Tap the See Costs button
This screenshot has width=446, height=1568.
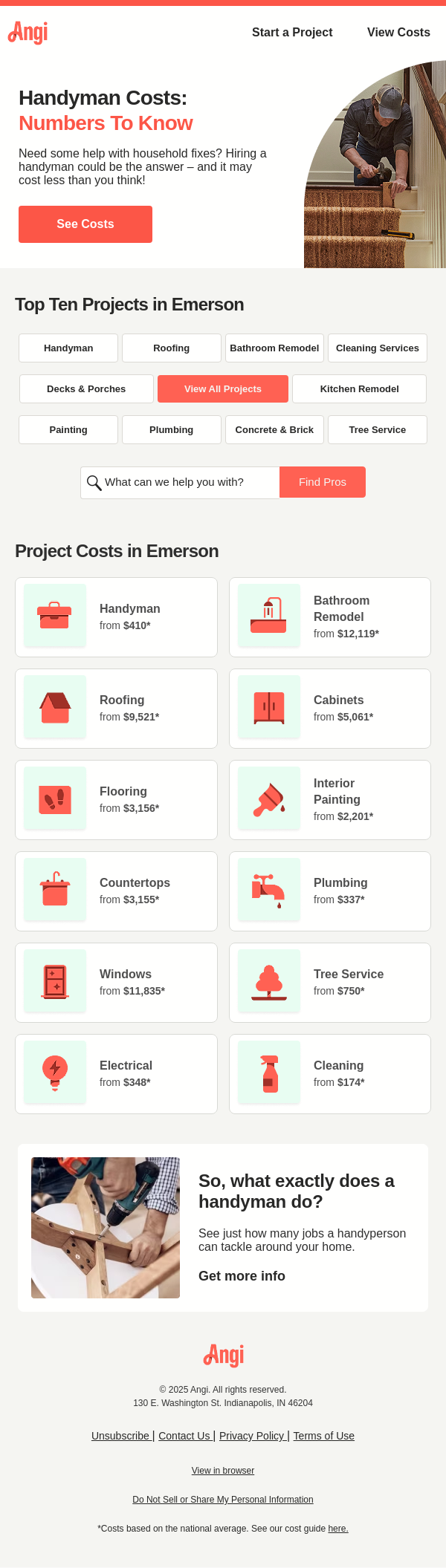point(85,224)
